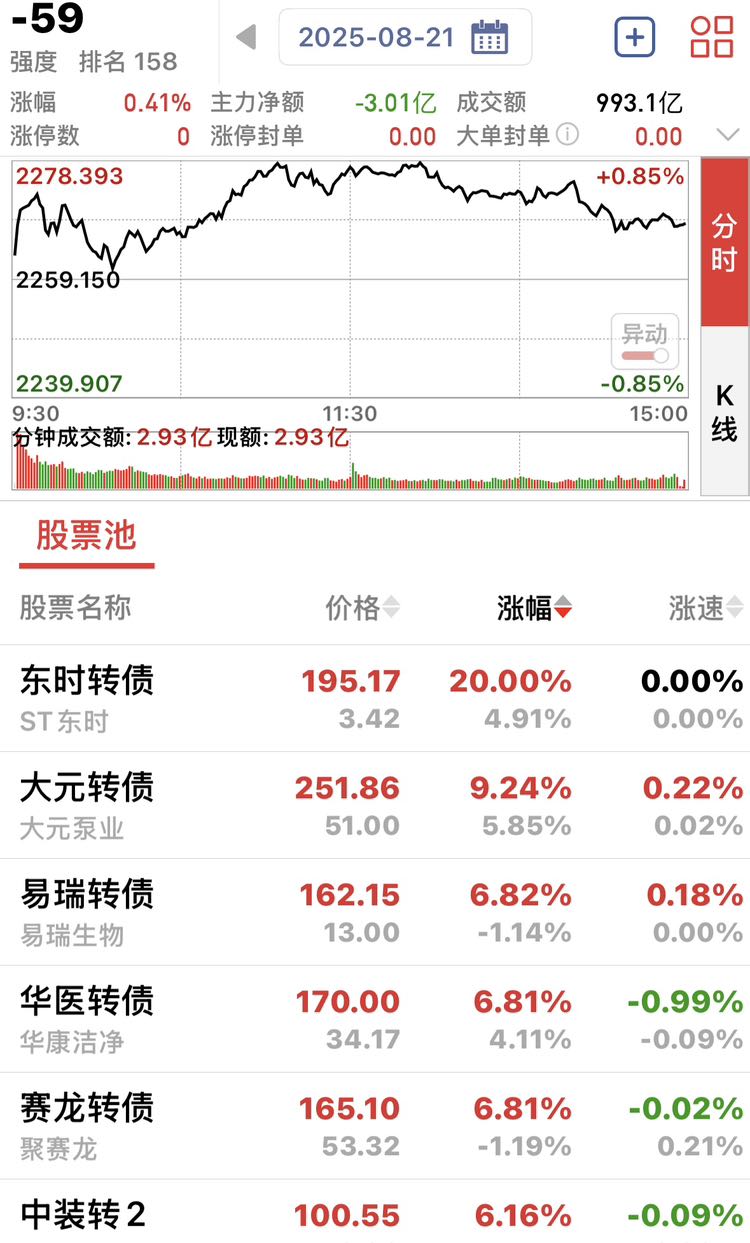Open the 赛龙转债 row
This screenshot has width=750, height=1243.
click(375, 1126)
